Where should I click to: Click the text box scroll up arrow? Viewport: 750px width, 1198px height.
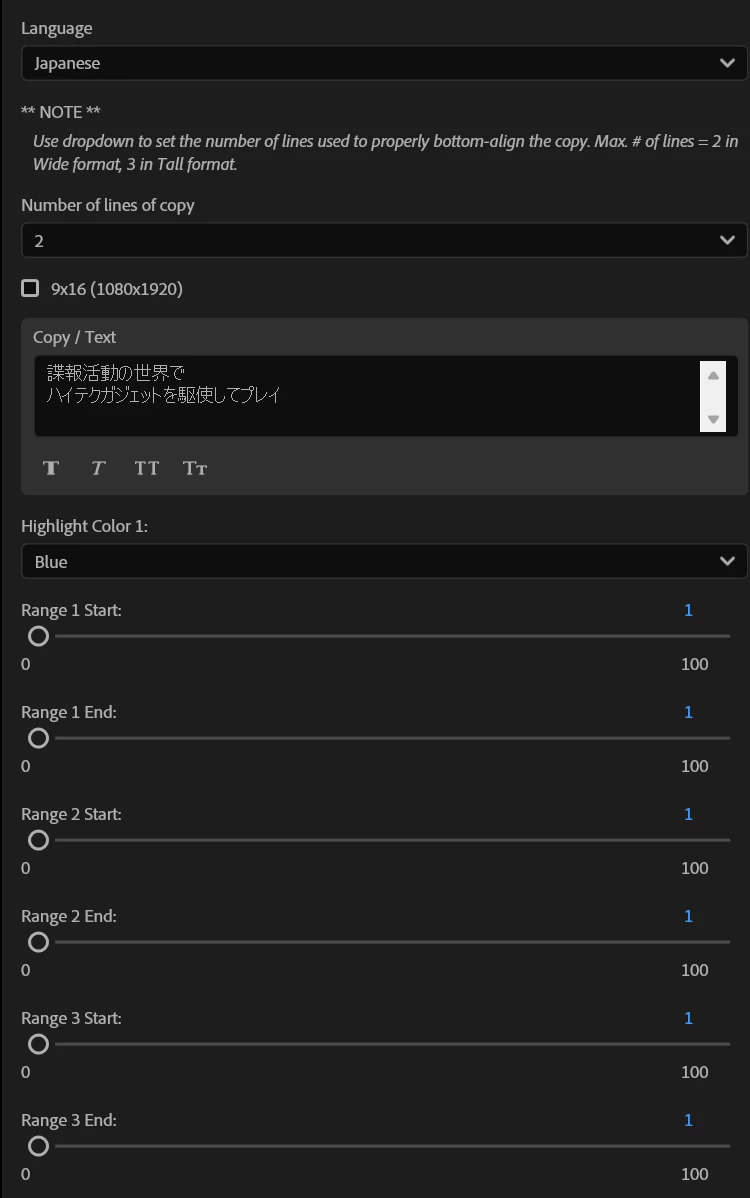[713, 376]
